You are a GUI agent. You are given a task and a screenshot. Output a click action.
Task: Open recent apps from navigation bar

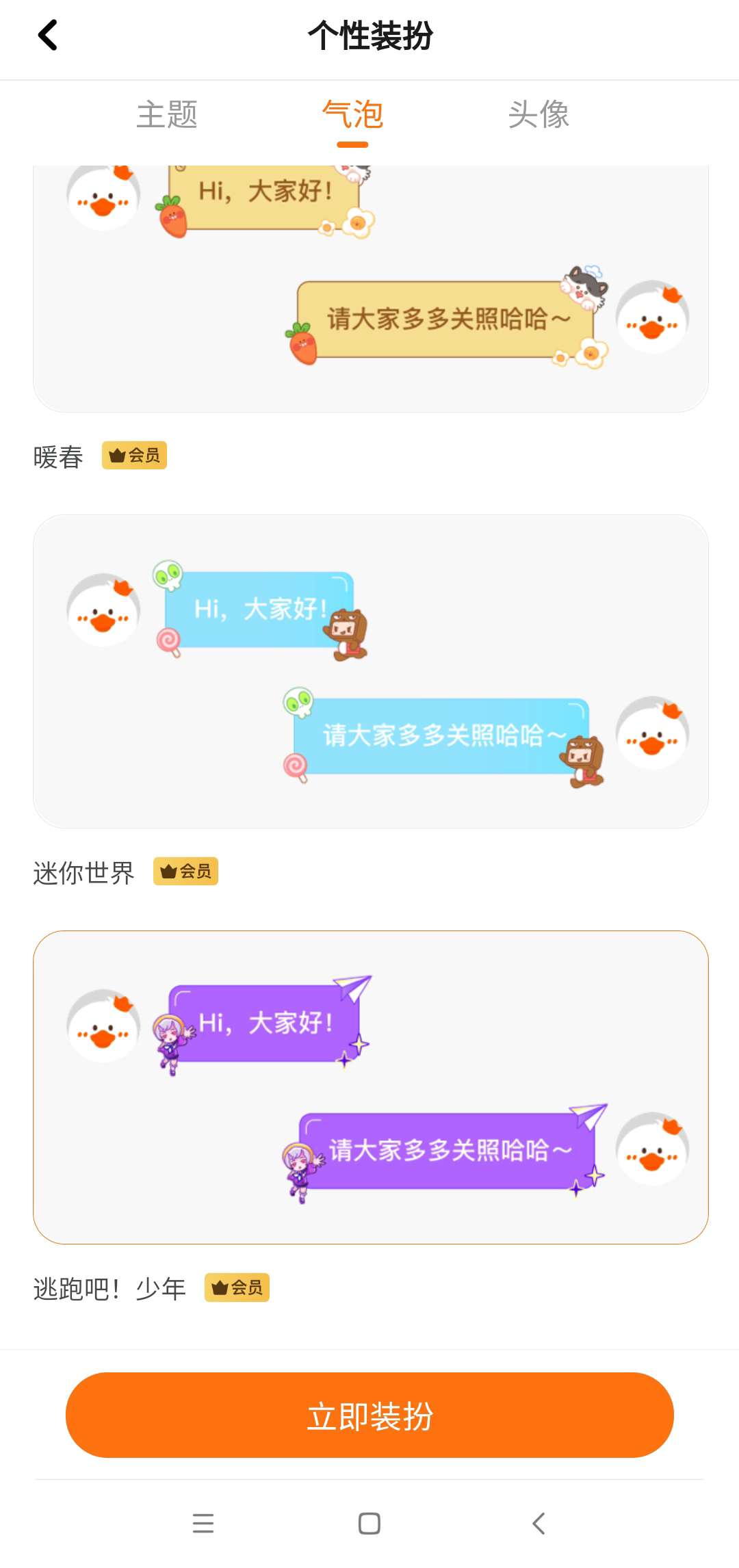point(203,1523)
